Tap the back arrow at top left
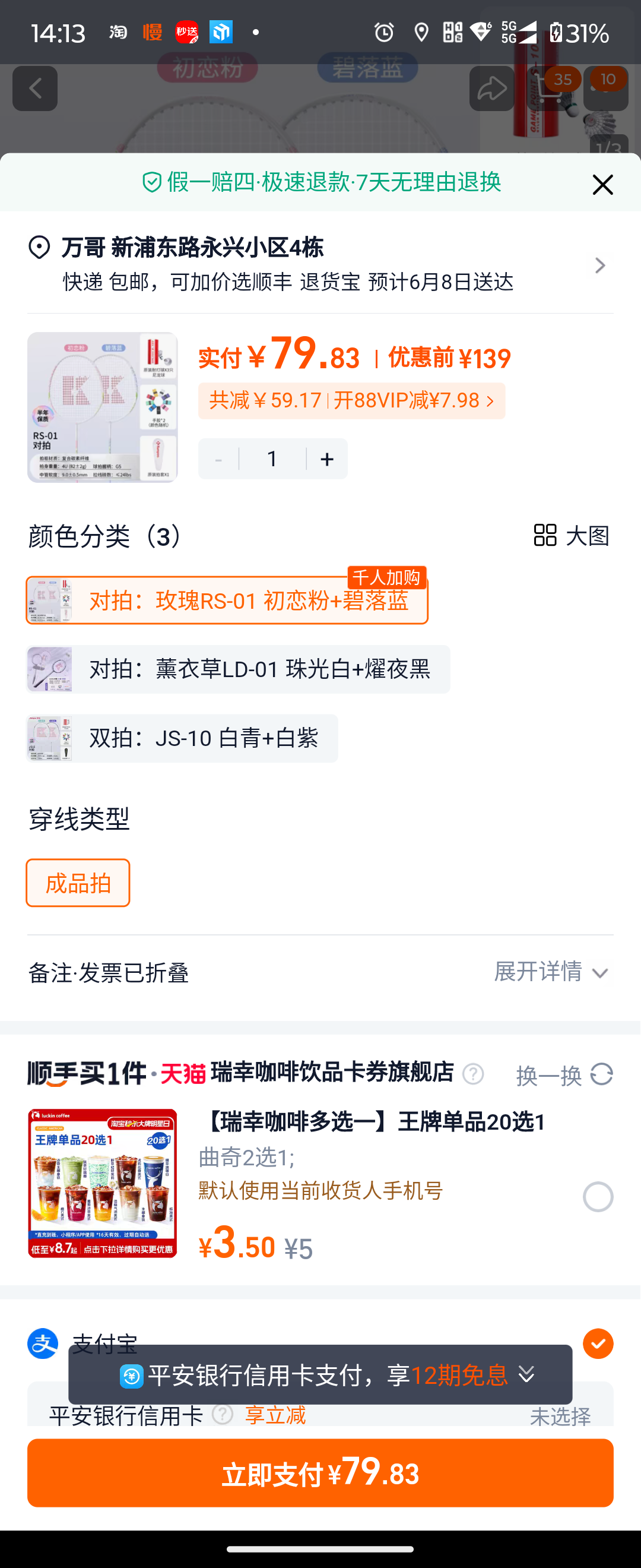This screenshot has height=1568, width=641. click(x=34, y=88)
